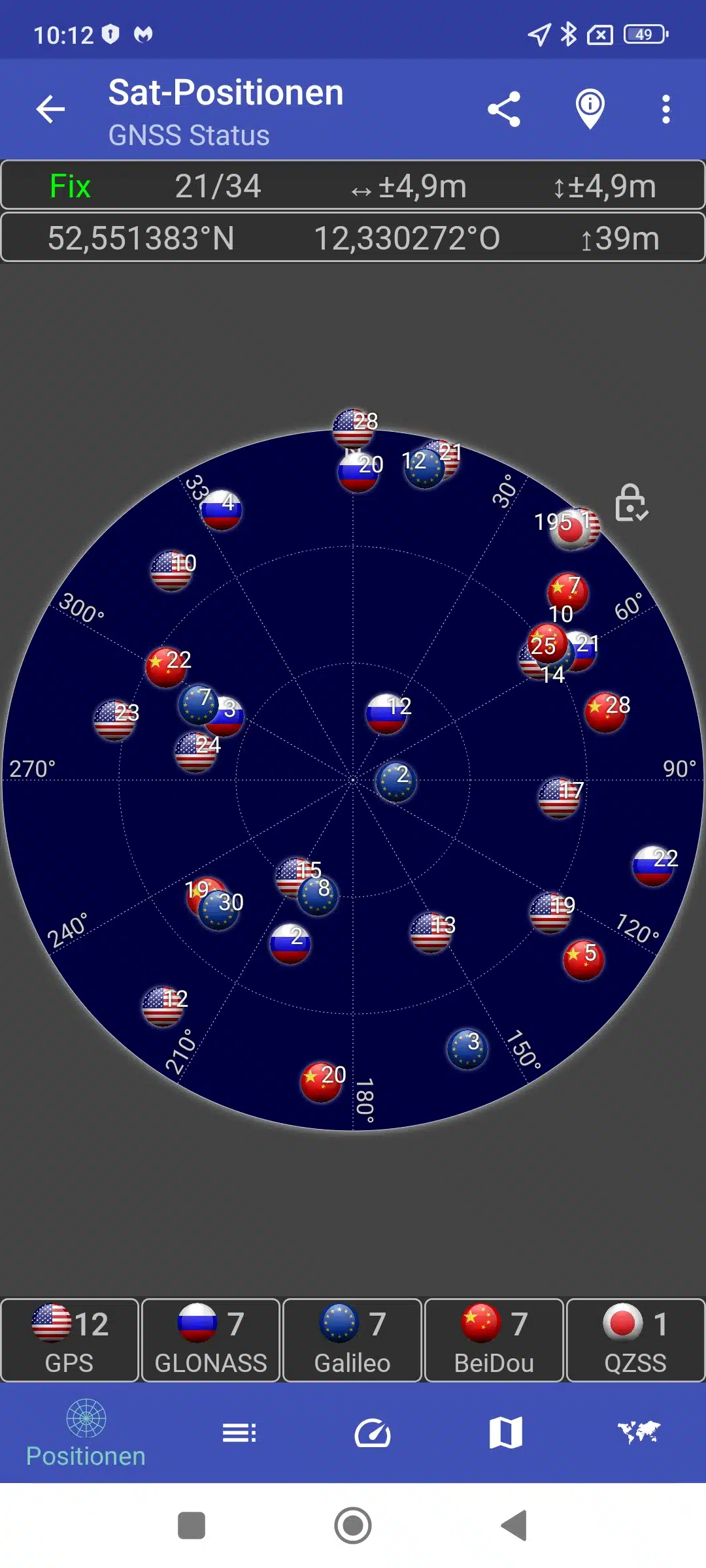Toggle the GPS satellite filter
Image resolution: width=706 pixels, height=1568 pixels.
(x=70, y=1339)
